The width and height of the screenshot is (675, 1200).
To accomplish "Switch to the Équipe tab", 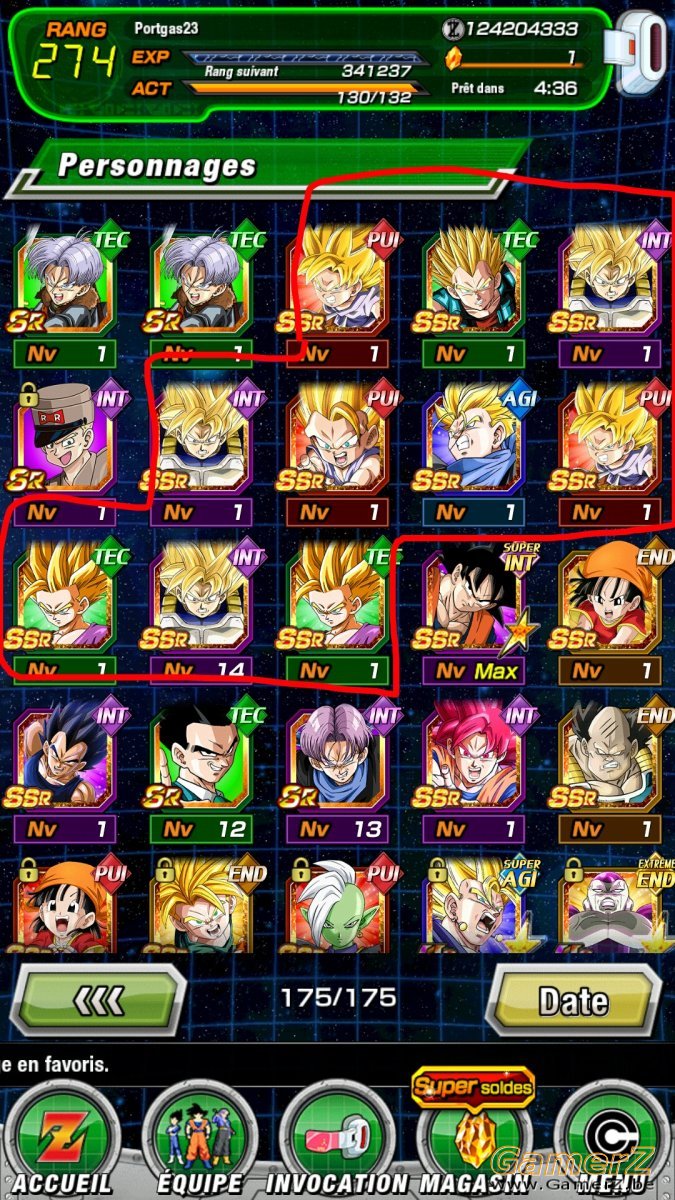I will (x=199, y=1138).
